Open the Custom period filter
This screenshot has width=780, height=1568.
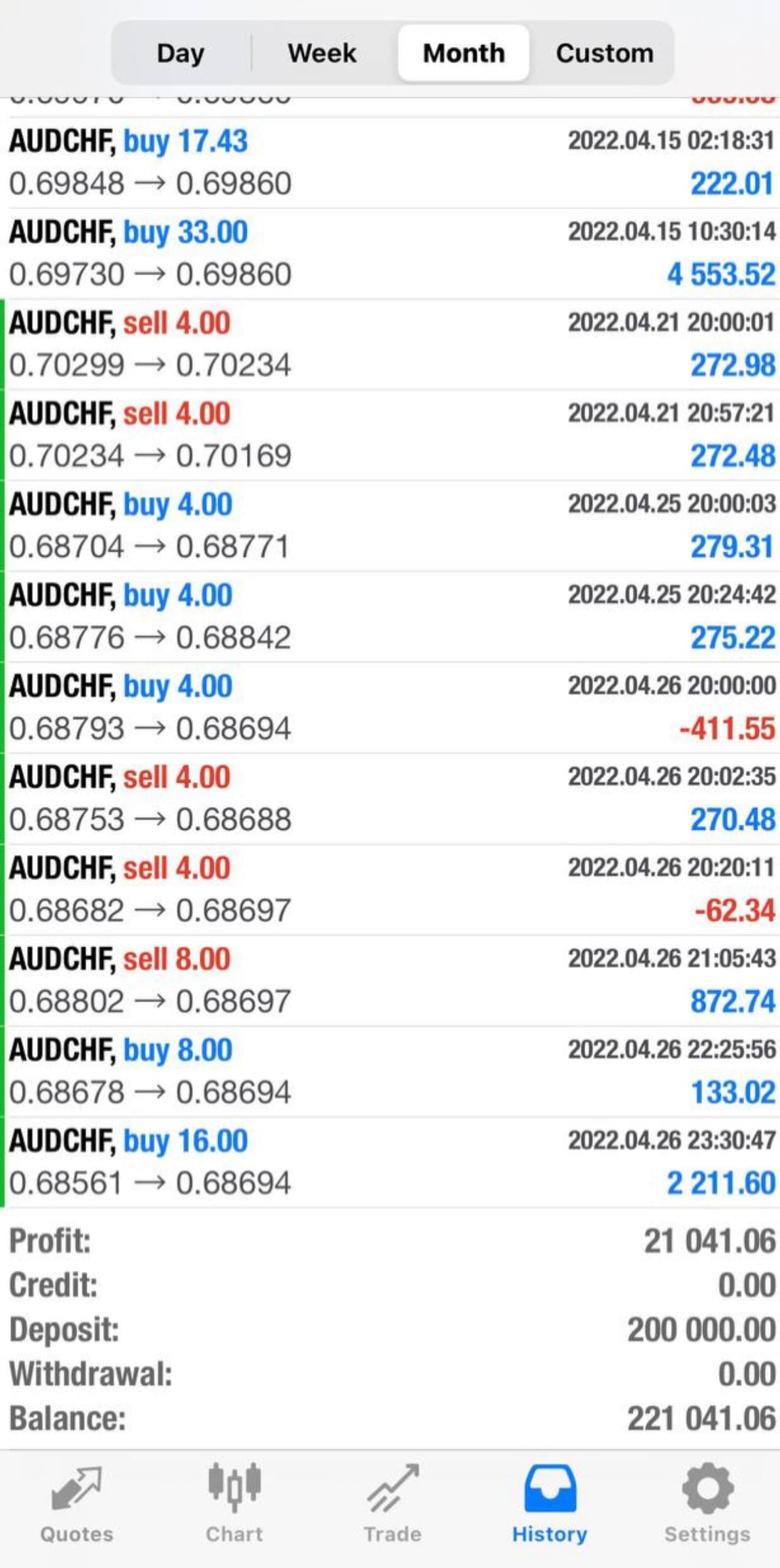pos(604,53)
